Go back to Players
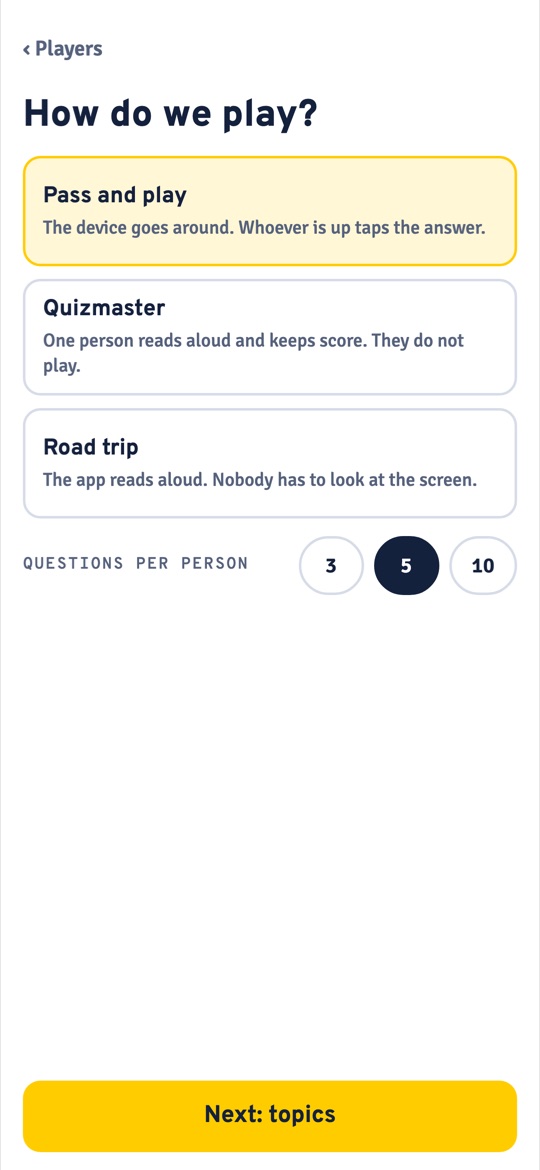The height and width of the screenshot is (1170, 540). (63, 49)
